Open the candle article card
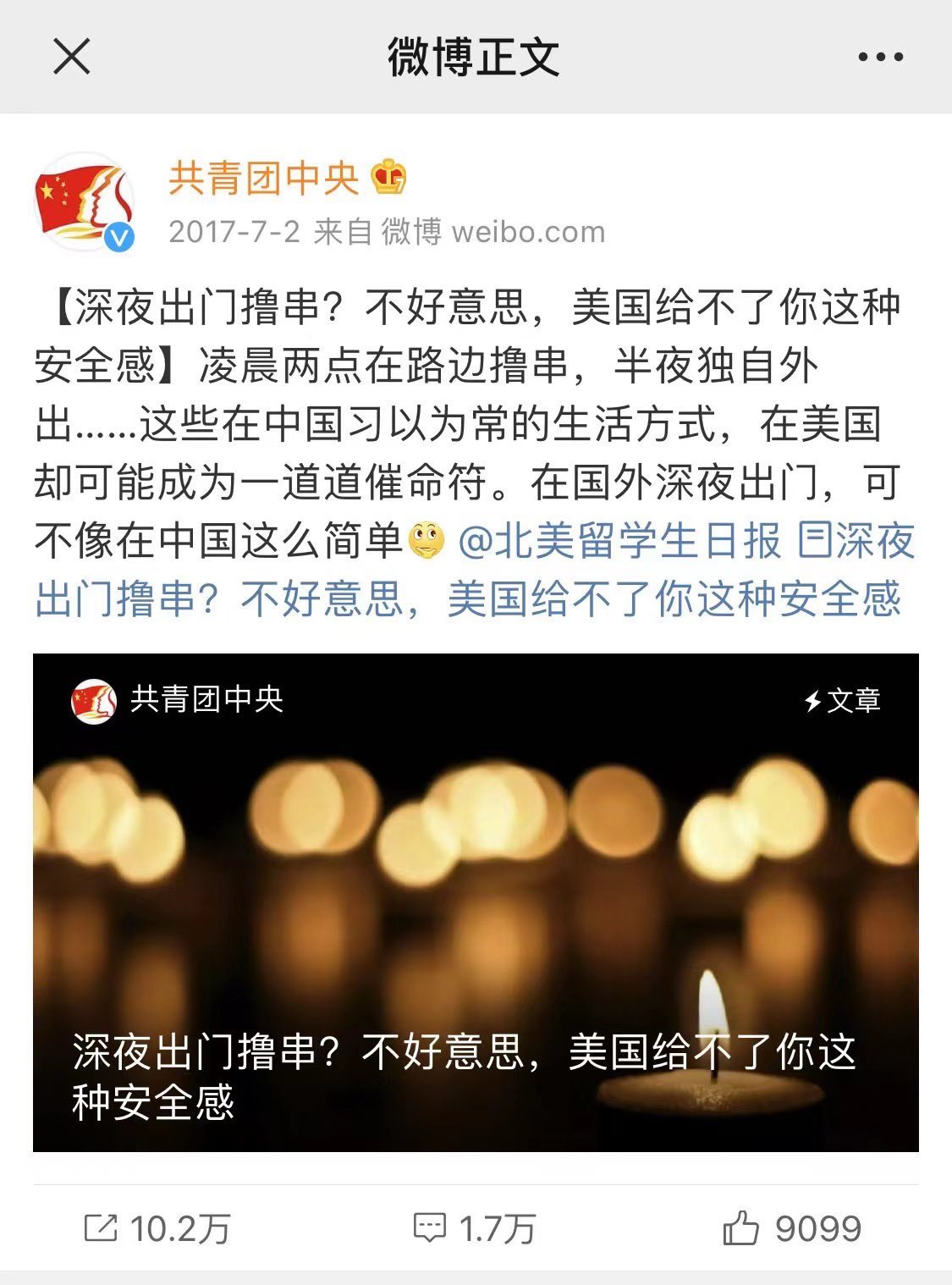Image resolution: width=952 pixels, height=1285 pixels. (476, 902)
